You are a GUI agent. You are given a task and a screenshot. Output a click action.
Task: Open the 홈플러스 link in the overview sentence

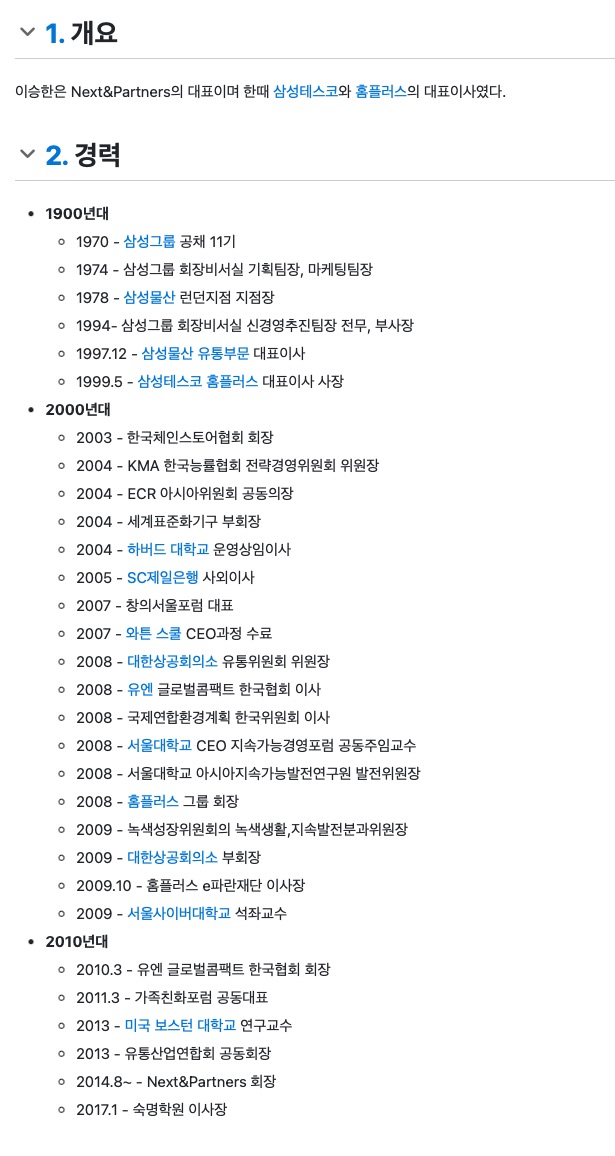click(x=380, y=92)
